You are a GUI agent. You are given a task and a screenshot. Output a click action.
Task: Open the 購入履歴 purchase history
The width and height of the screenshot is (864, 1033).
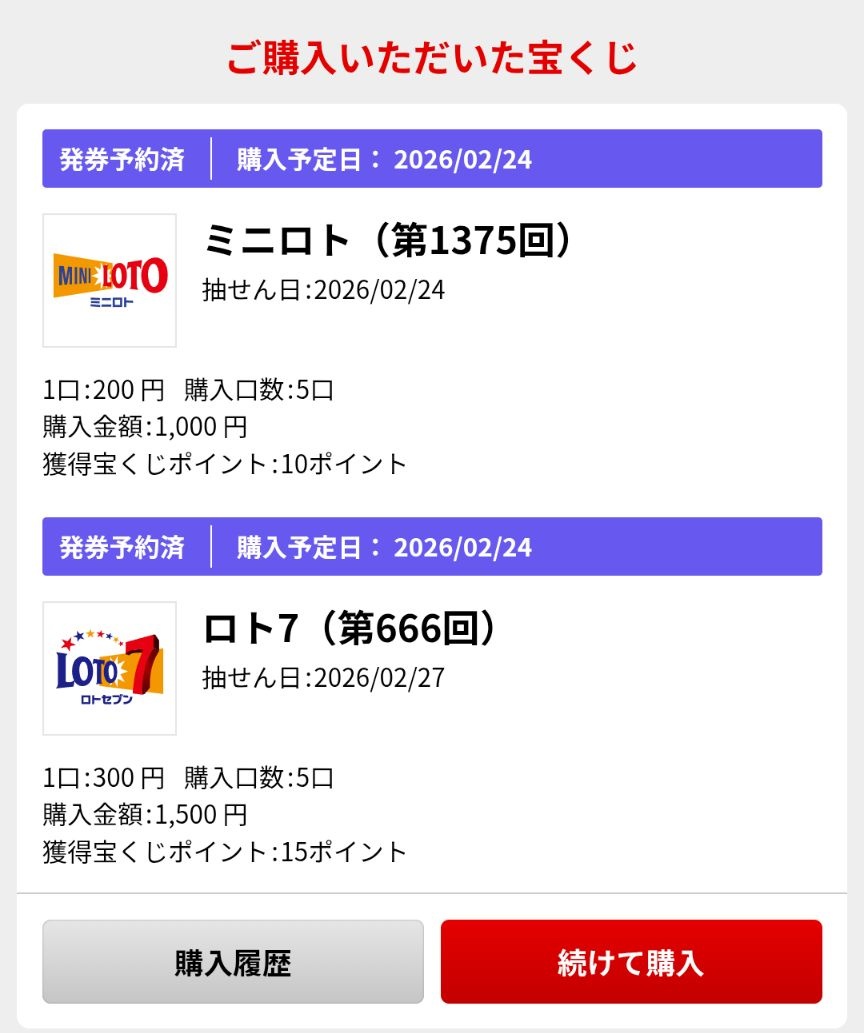(x=233, y=962)
